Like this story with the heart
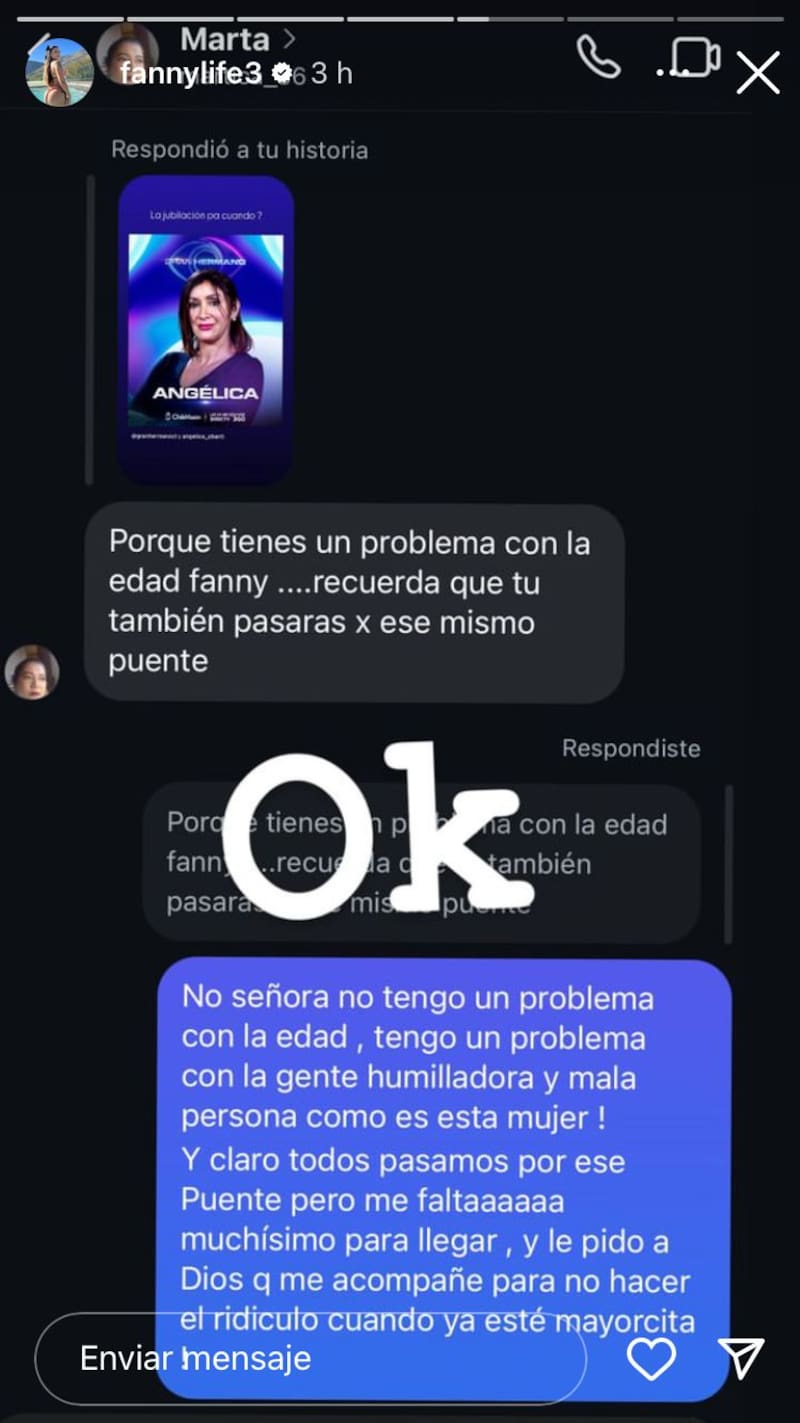This screenshot has width=800, height=1423. pos(651,1357)
